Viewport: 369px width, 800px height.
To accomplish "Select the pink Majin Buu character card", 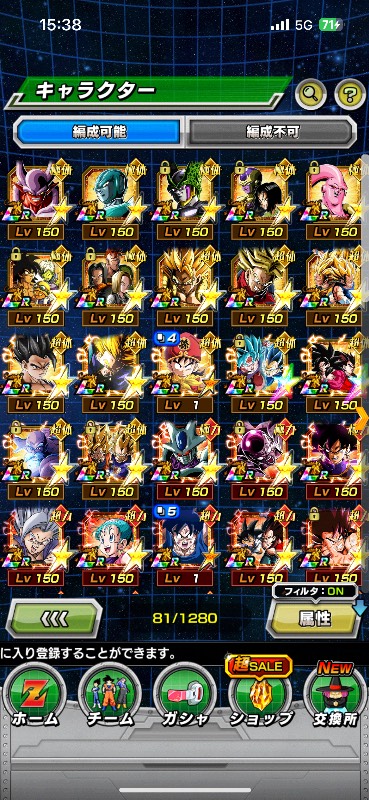I will (x=335, y=199).
